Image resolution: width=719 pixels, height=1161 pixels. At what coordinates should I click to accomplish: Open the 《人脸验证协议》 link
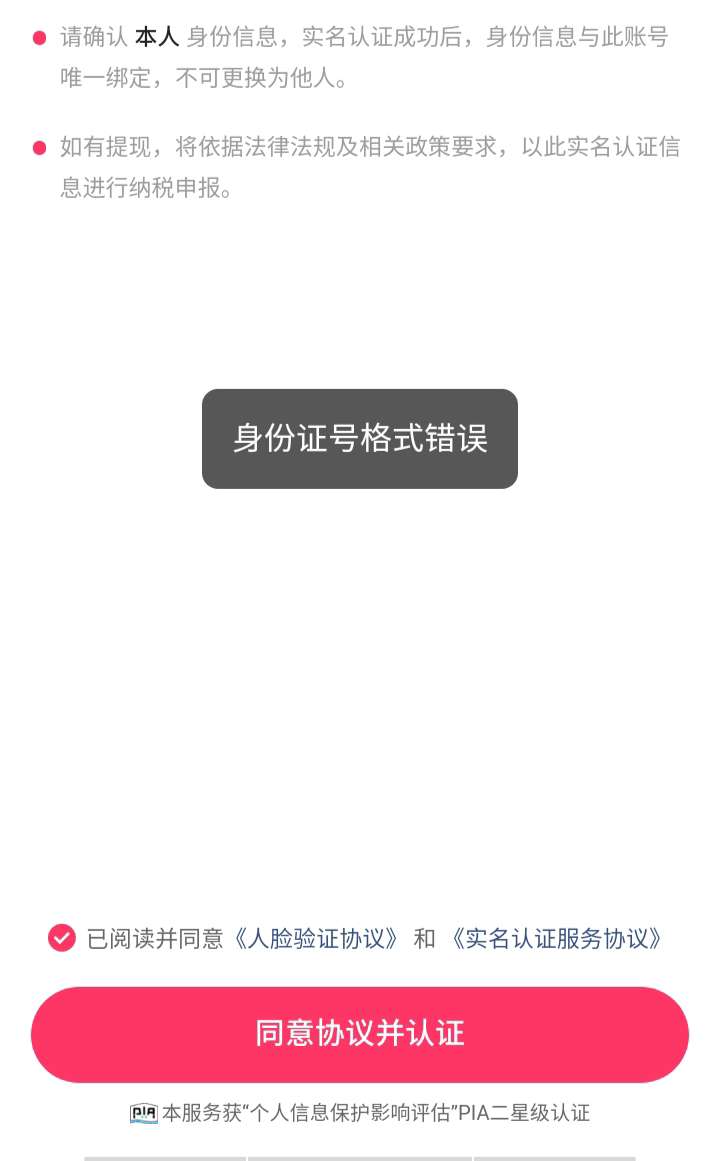(316, 939)
